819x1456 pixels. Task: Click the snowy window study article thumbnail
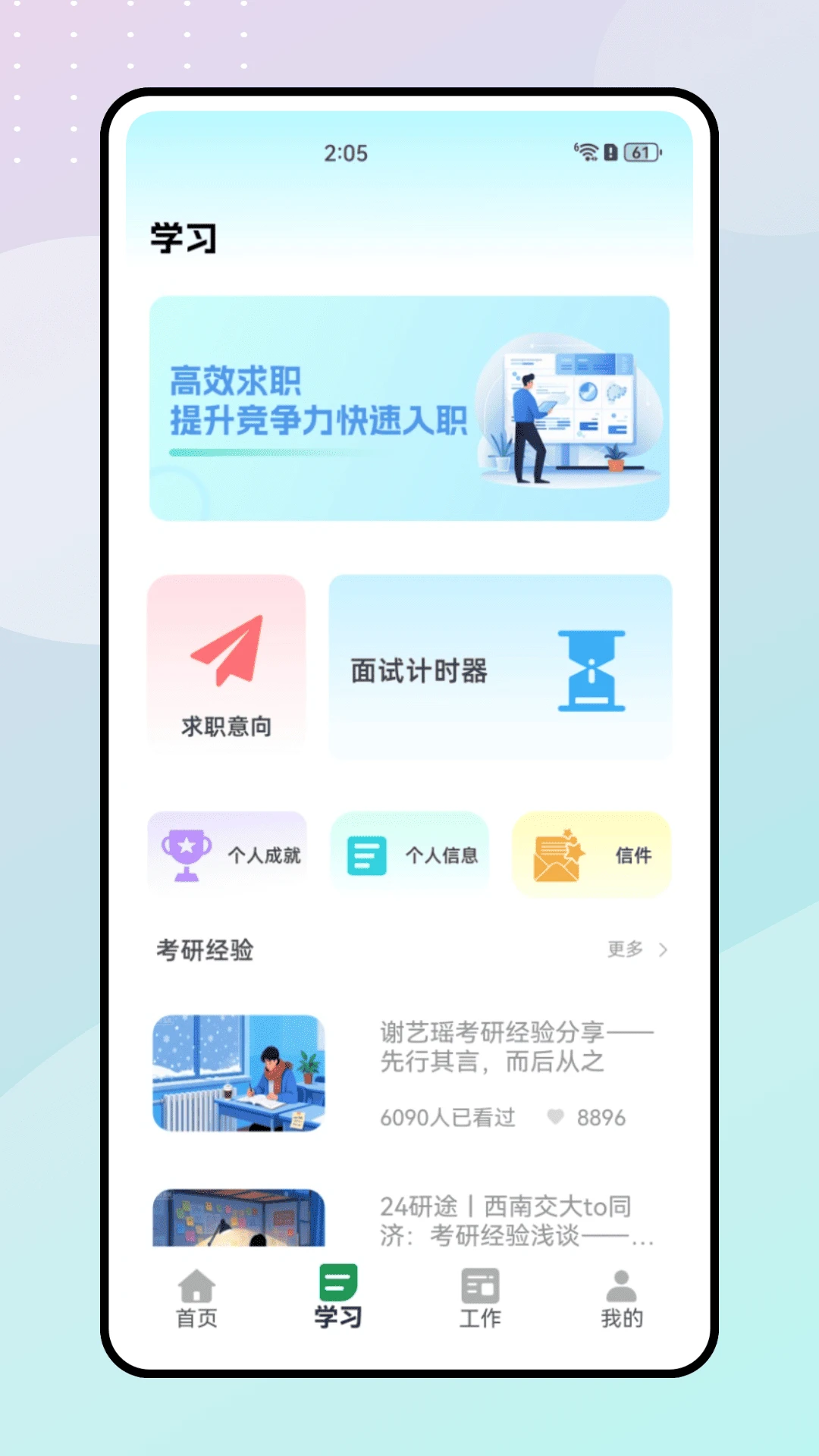[238, 1075]
